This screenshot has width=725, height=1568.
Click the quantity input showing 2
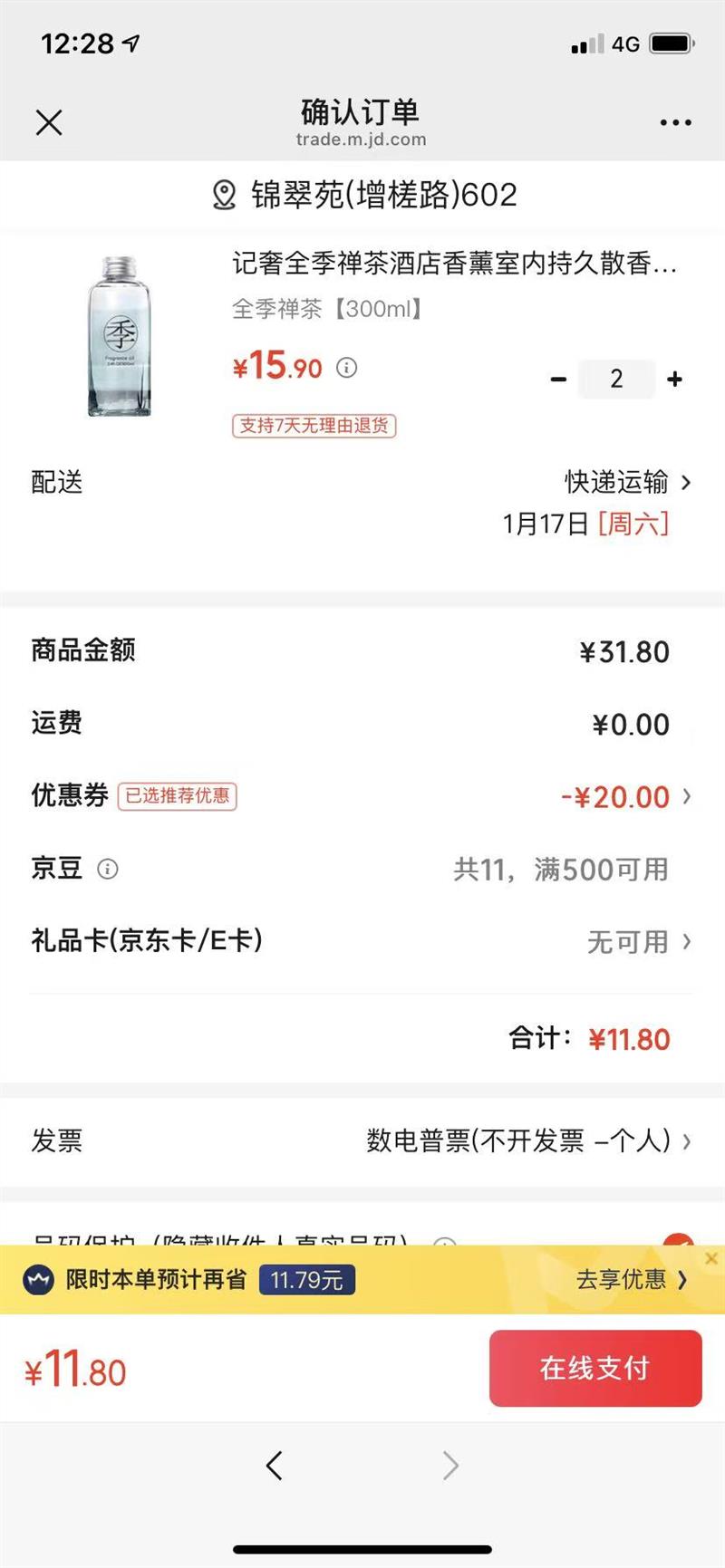(x=616, y=380)
